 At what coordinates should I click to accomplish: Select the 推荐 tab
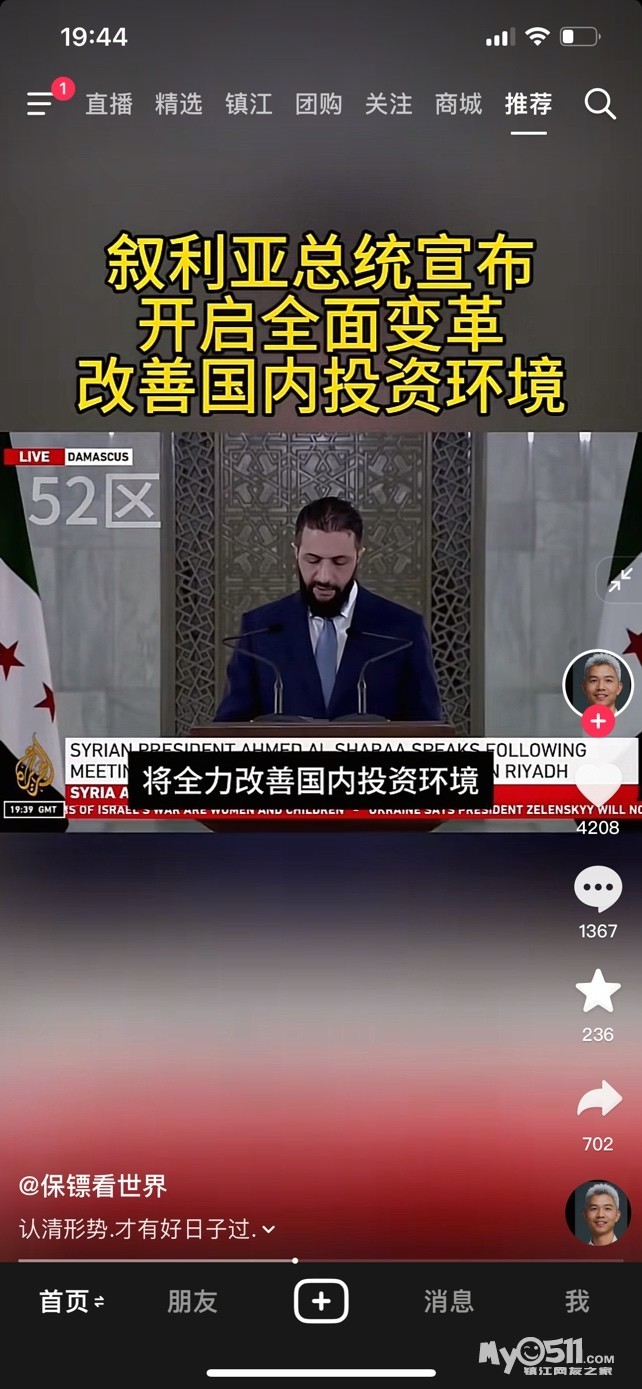(529, 104)
